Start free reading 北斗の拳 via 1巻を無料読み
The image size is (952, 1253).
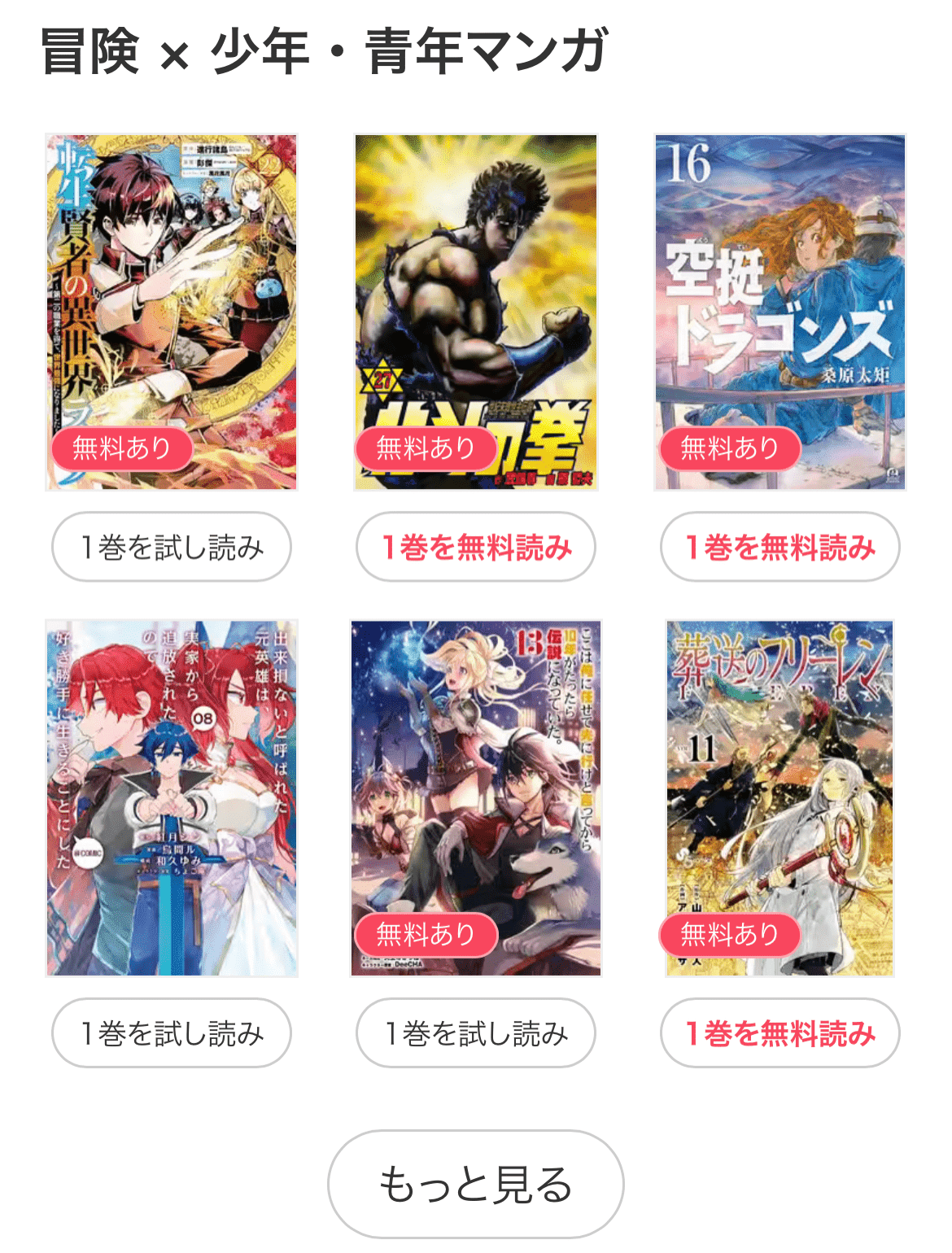coord(475,547)
